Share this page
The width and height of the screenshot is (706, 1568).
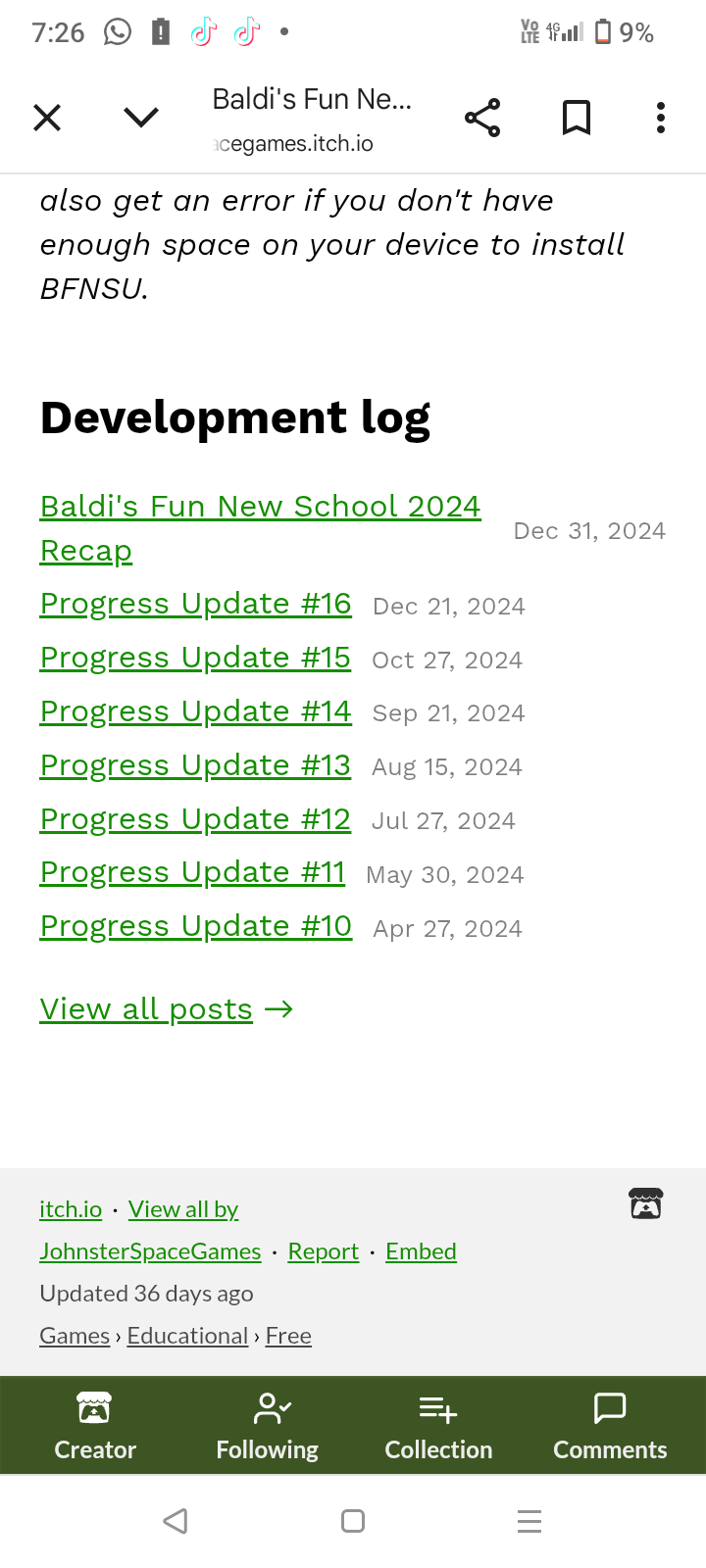482,118
